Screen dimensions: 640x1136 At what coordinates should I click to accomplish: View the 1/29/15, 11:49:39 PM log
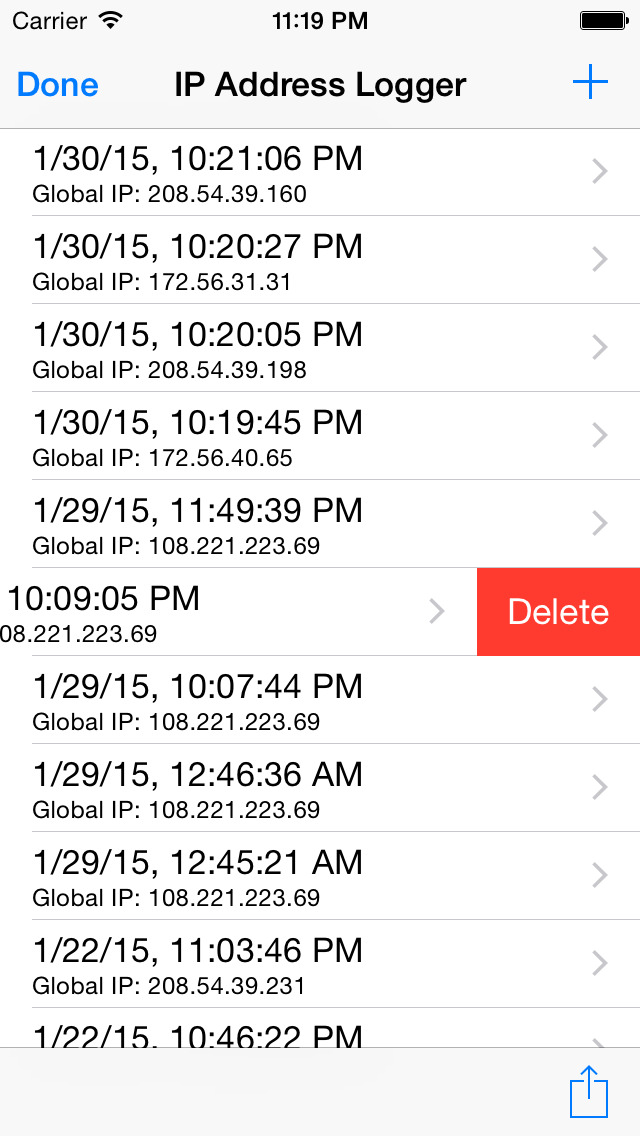coord(320,525)
